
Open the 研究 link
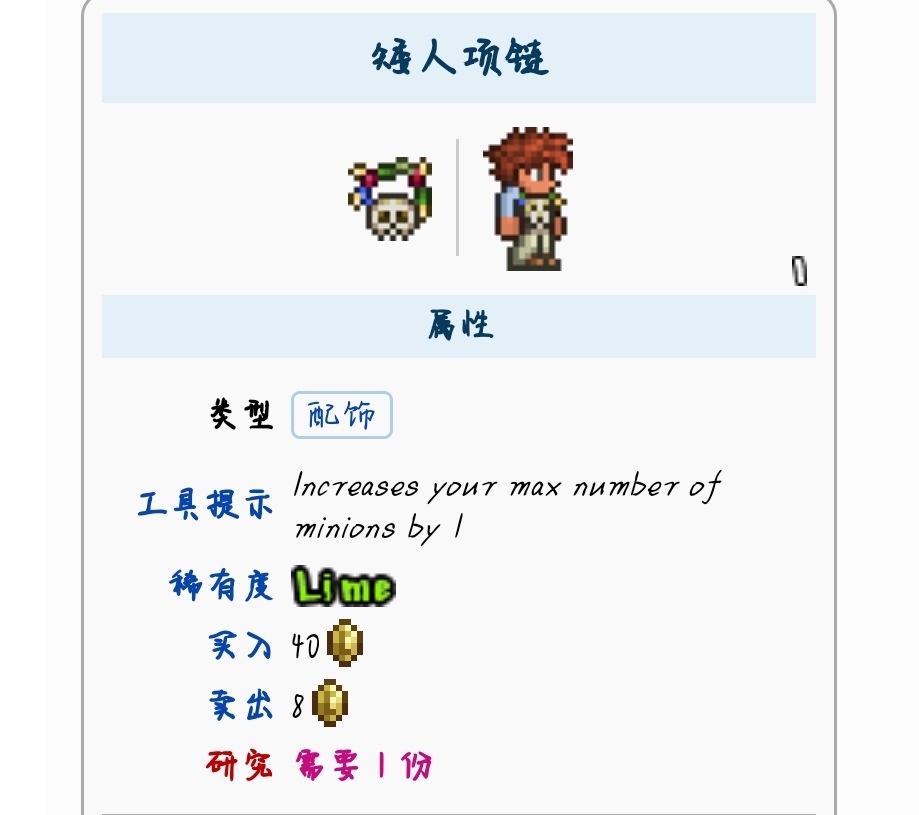click(x=239, y=765)
